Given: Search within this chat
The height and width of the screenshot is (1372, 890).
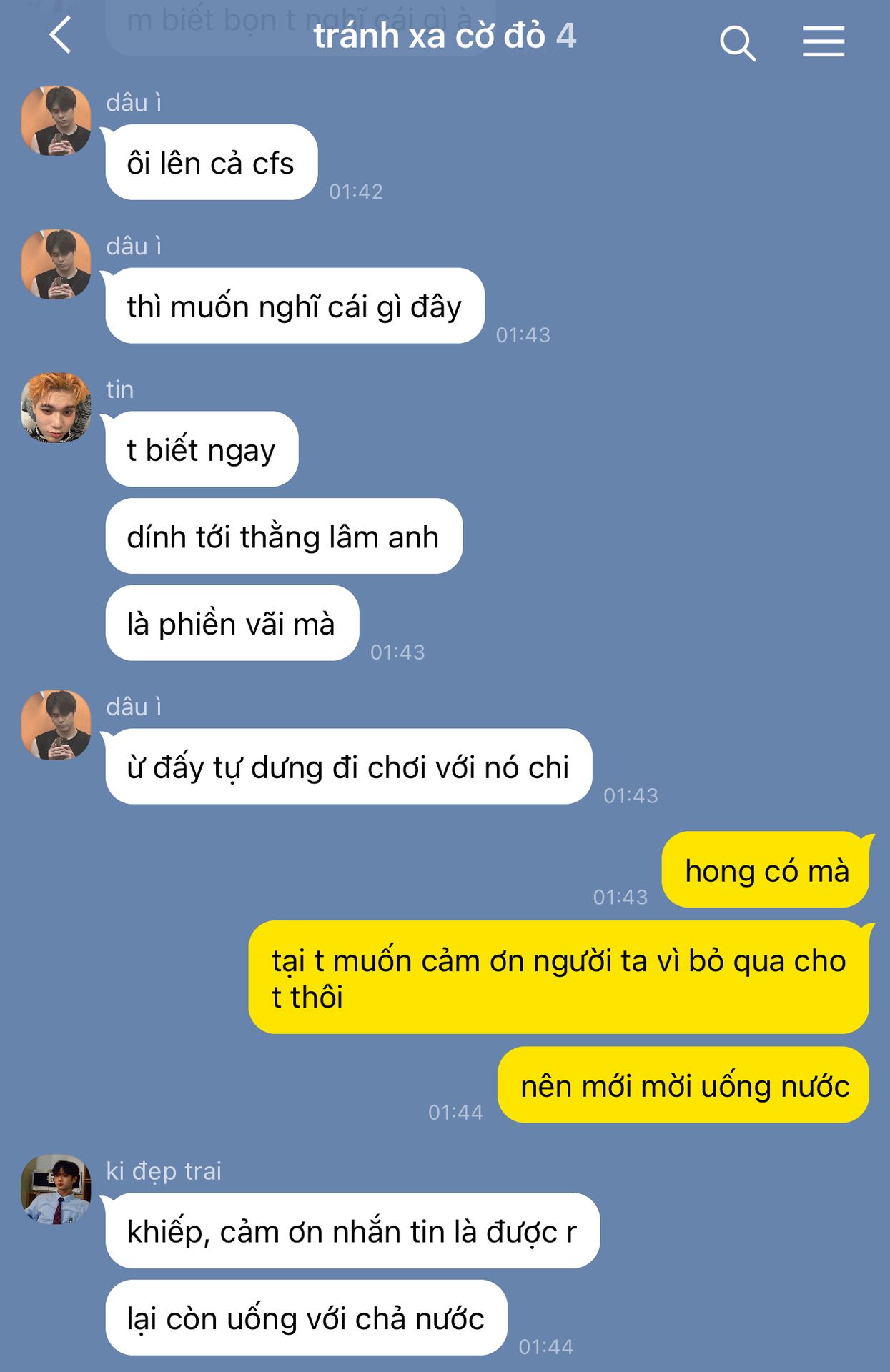Looking at the screenshot, I should 737,42.
